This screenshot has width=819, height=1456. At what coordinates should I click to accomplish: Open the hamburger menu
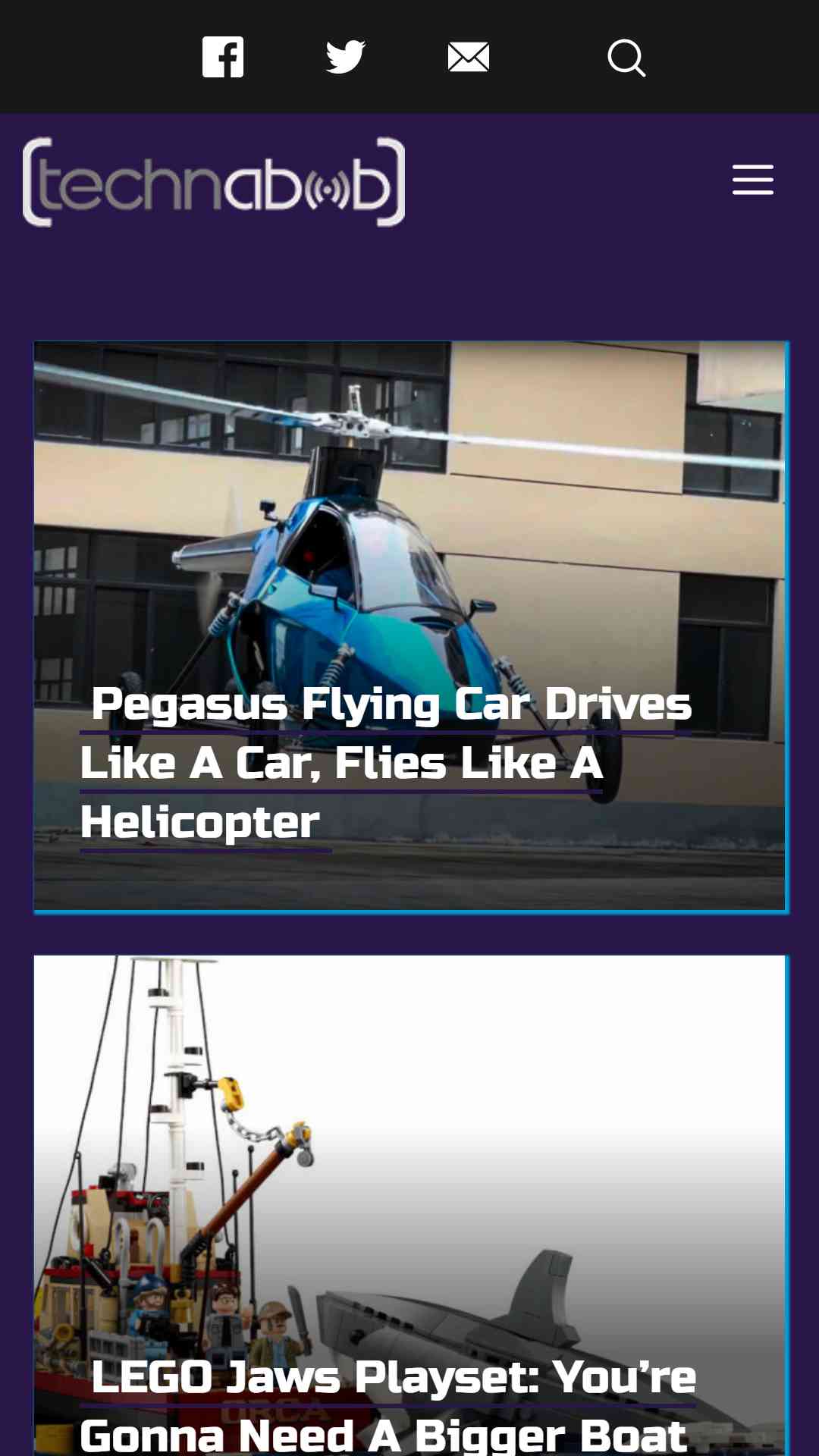(x=753, y=180)
